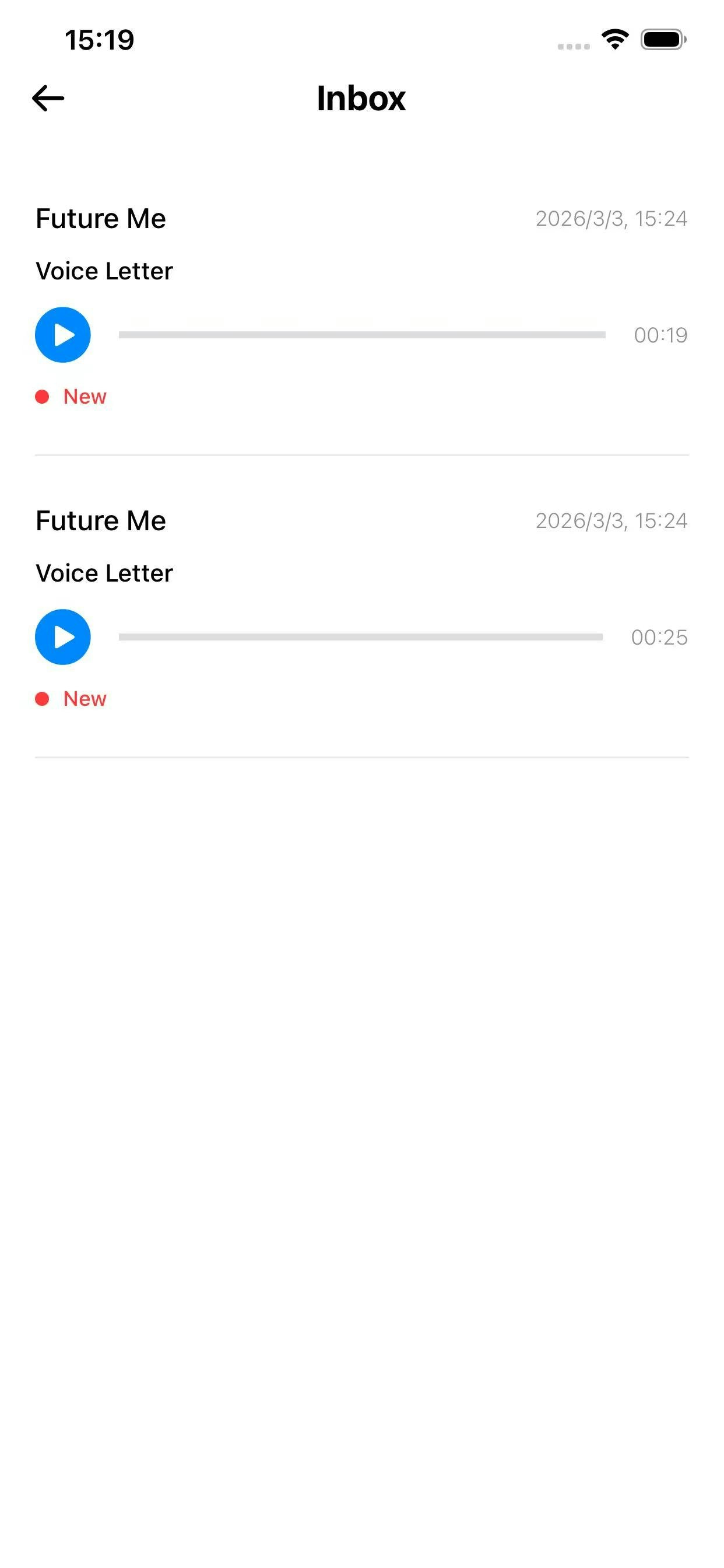This screenshot has height=1568, width=724.
Task: Tap the back arrow to leave Inbox
Action: coord(50,97)
